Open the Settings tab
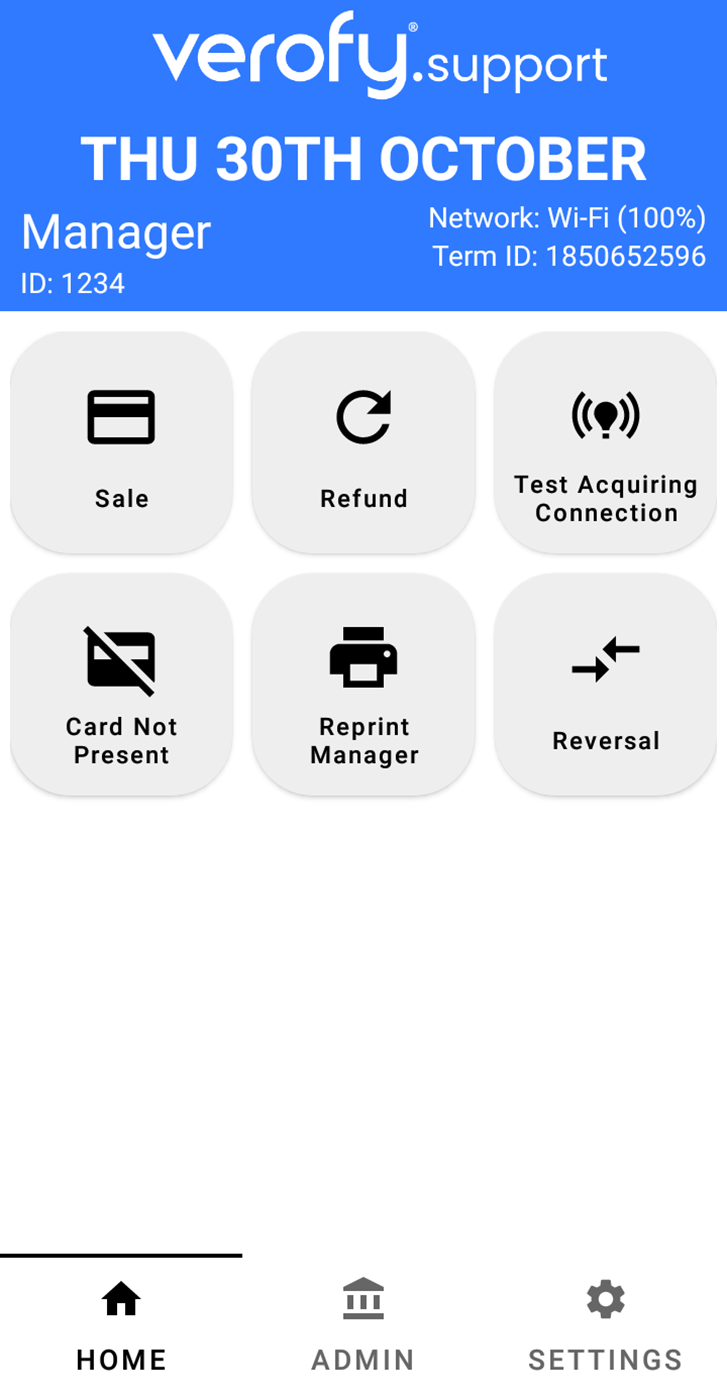Image resolution: width=727 pixels, height=1399 pixels. point(605,1326)
